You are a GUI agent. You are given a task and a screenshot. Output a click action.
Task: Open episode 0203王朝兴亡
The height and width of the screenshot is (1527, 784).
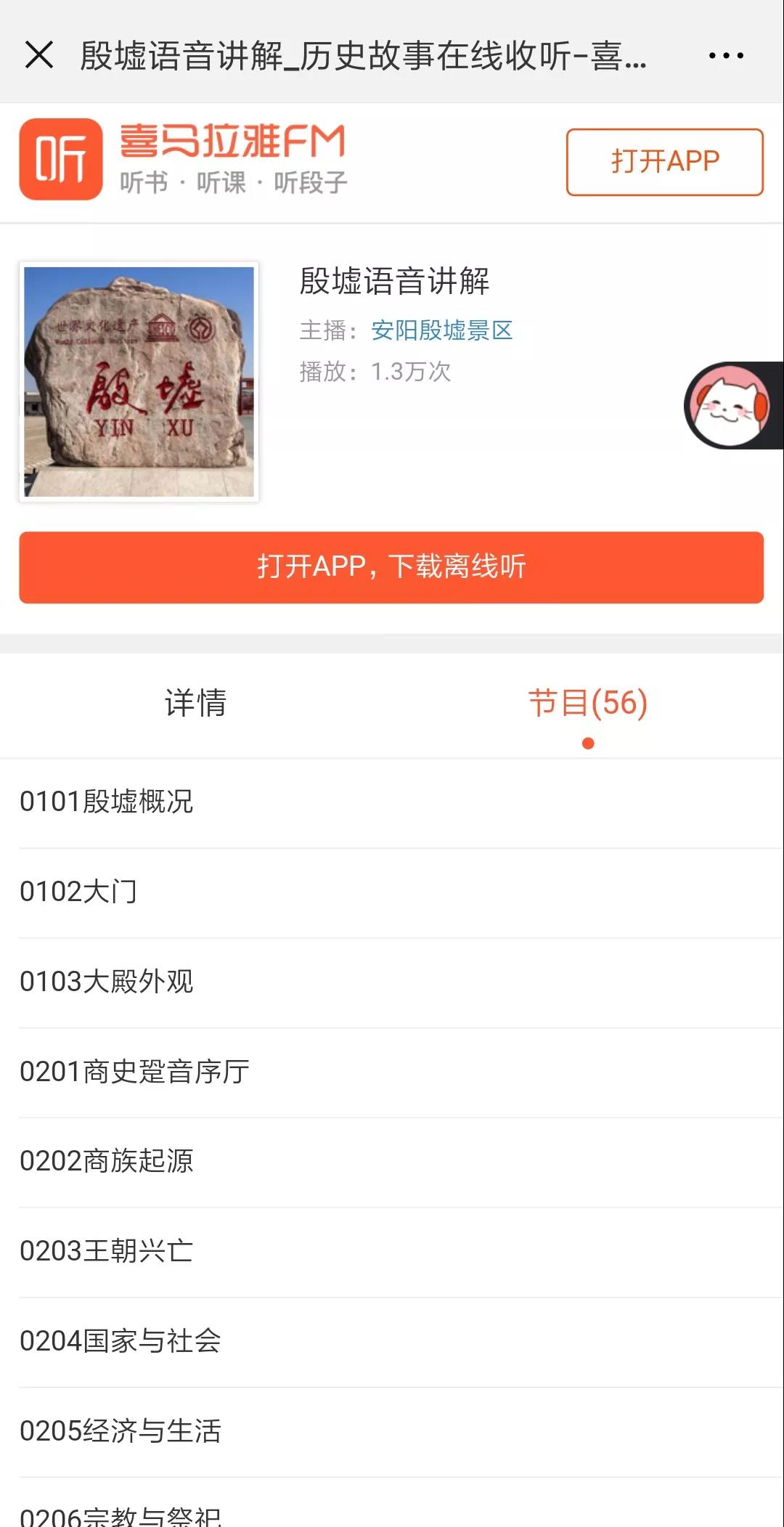[x=107, y=1251]
